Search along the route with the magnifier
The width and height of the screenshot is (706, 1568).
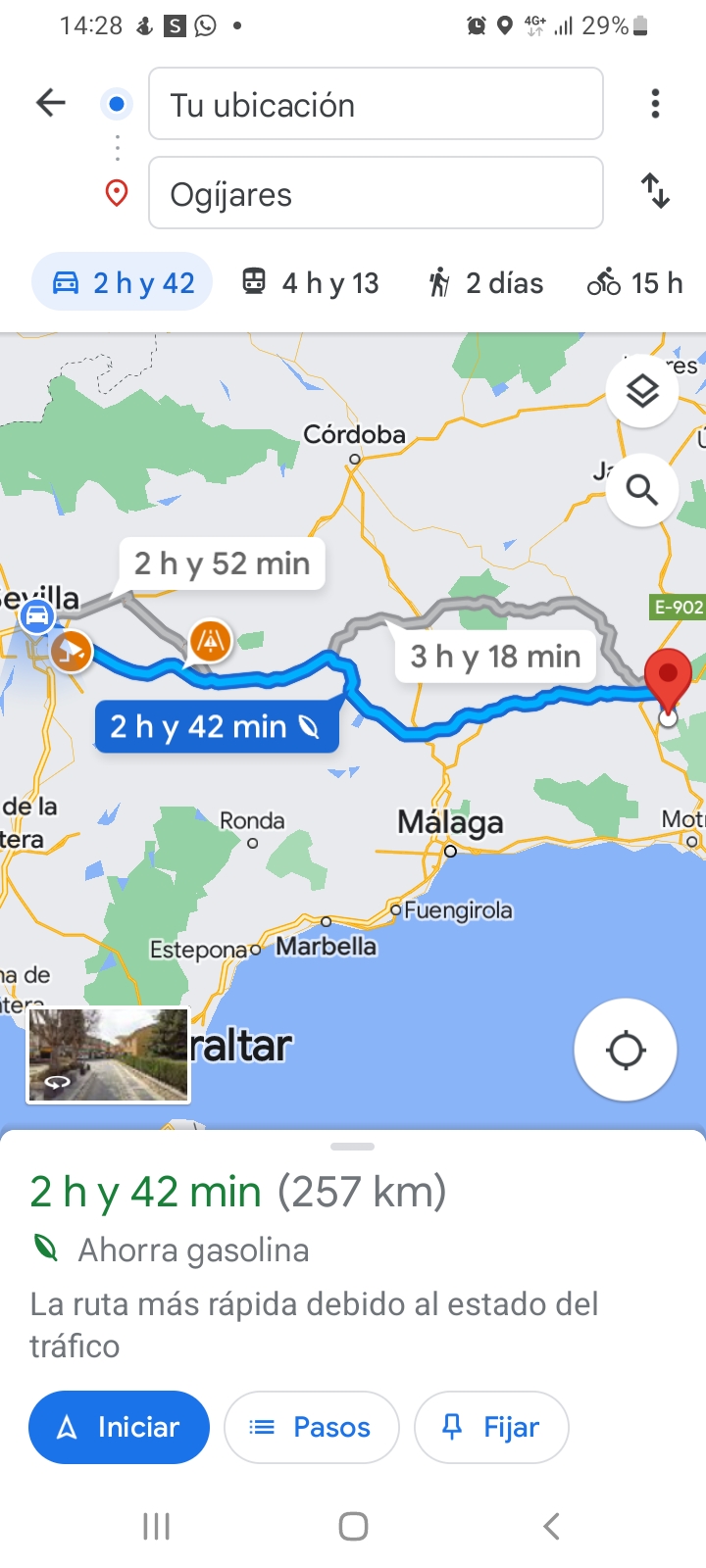642,489
